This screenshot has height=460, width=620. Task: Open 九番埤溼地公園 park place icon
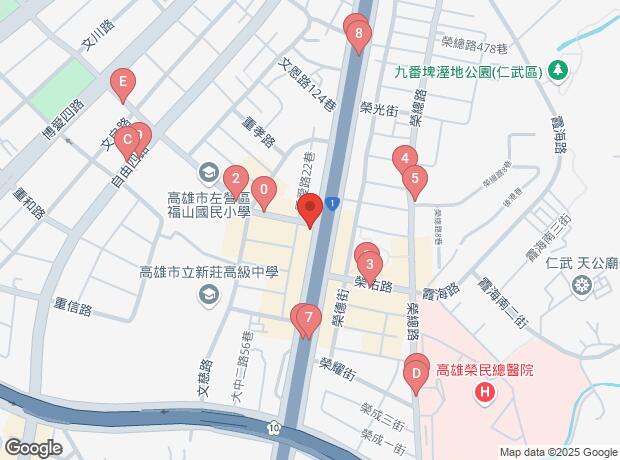[x=561, y=71]
